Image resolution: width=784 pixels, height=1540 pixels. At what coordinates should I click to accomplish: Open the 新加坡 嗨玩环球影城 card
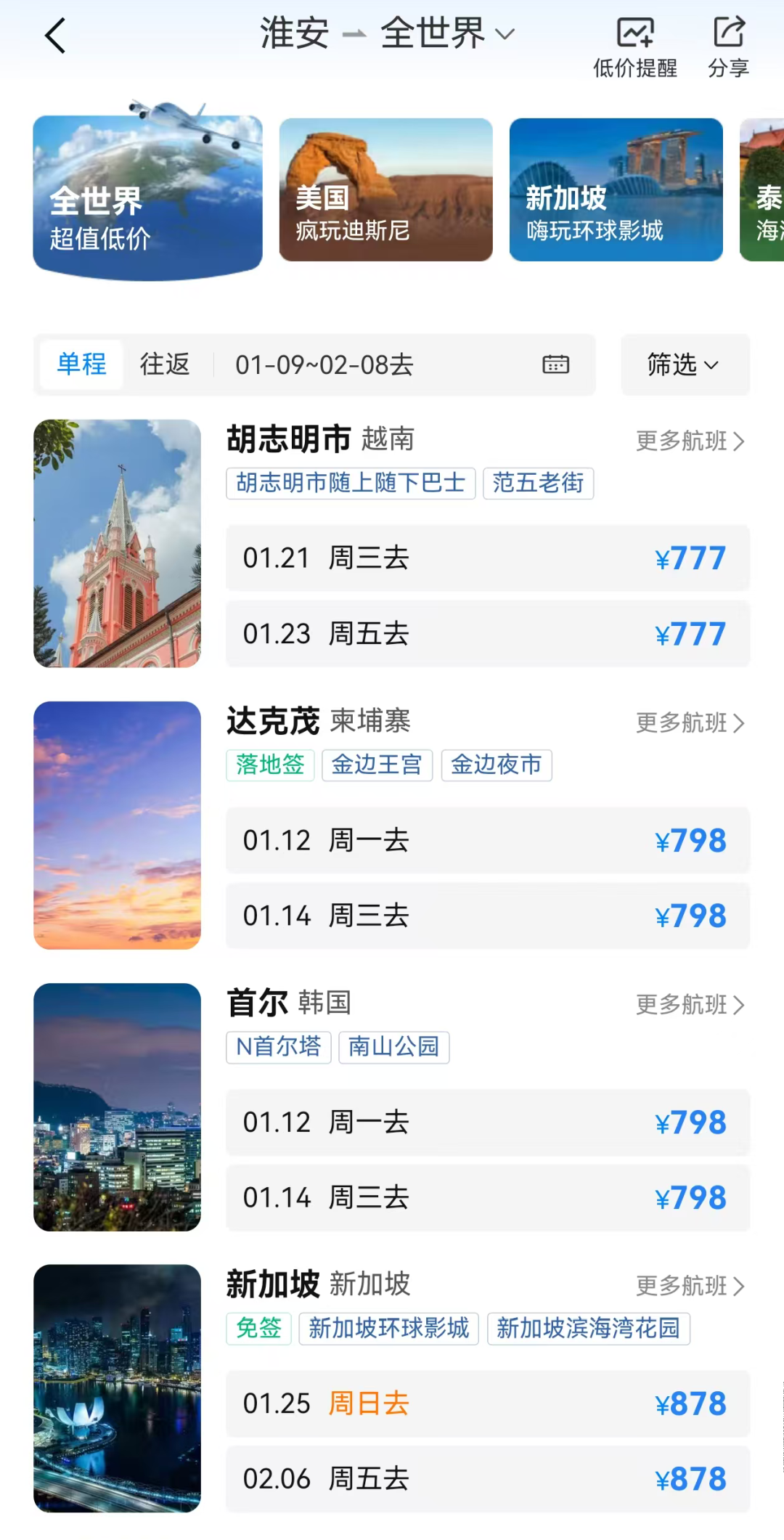(x=616, y=190)
